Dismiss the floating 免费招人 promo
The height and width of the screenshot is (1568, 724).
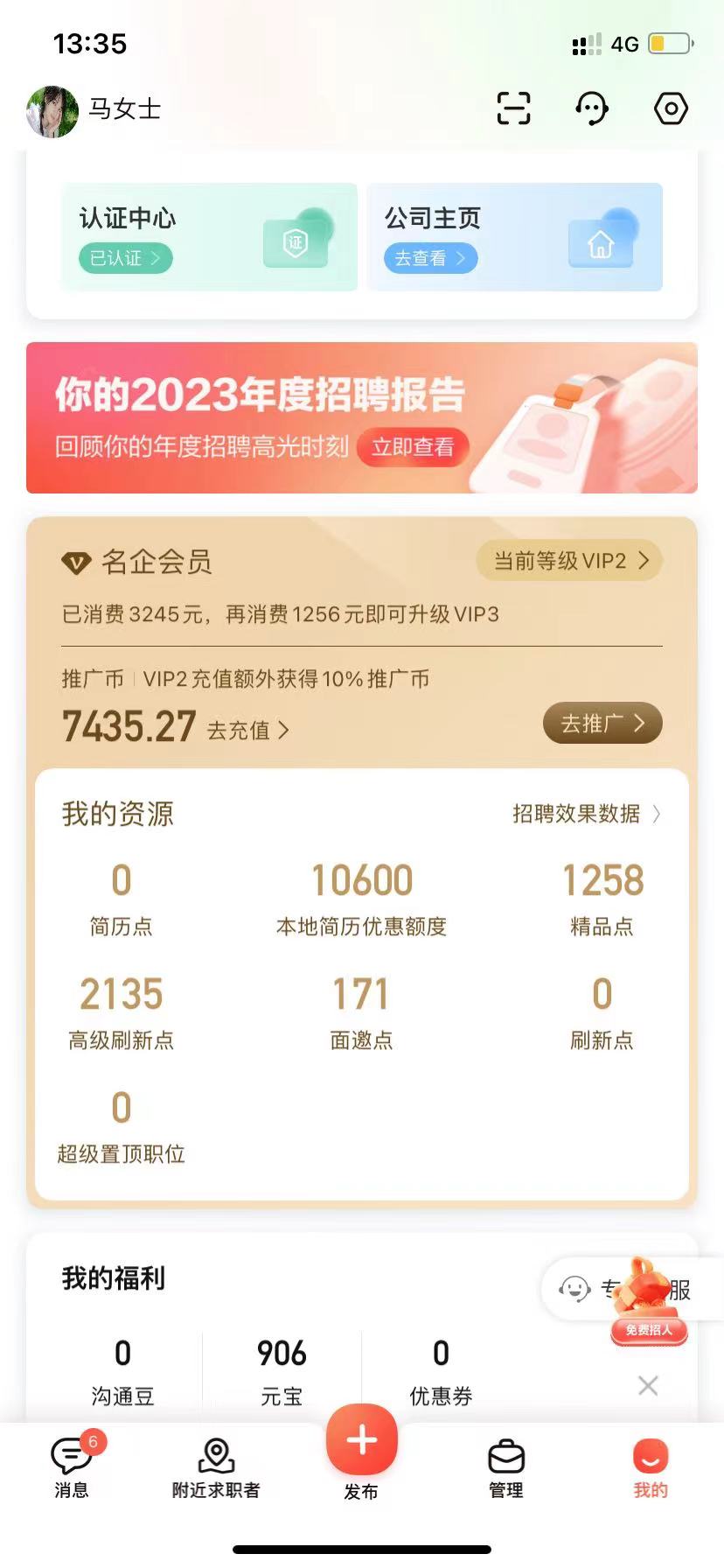click(x=648, y=1385)
